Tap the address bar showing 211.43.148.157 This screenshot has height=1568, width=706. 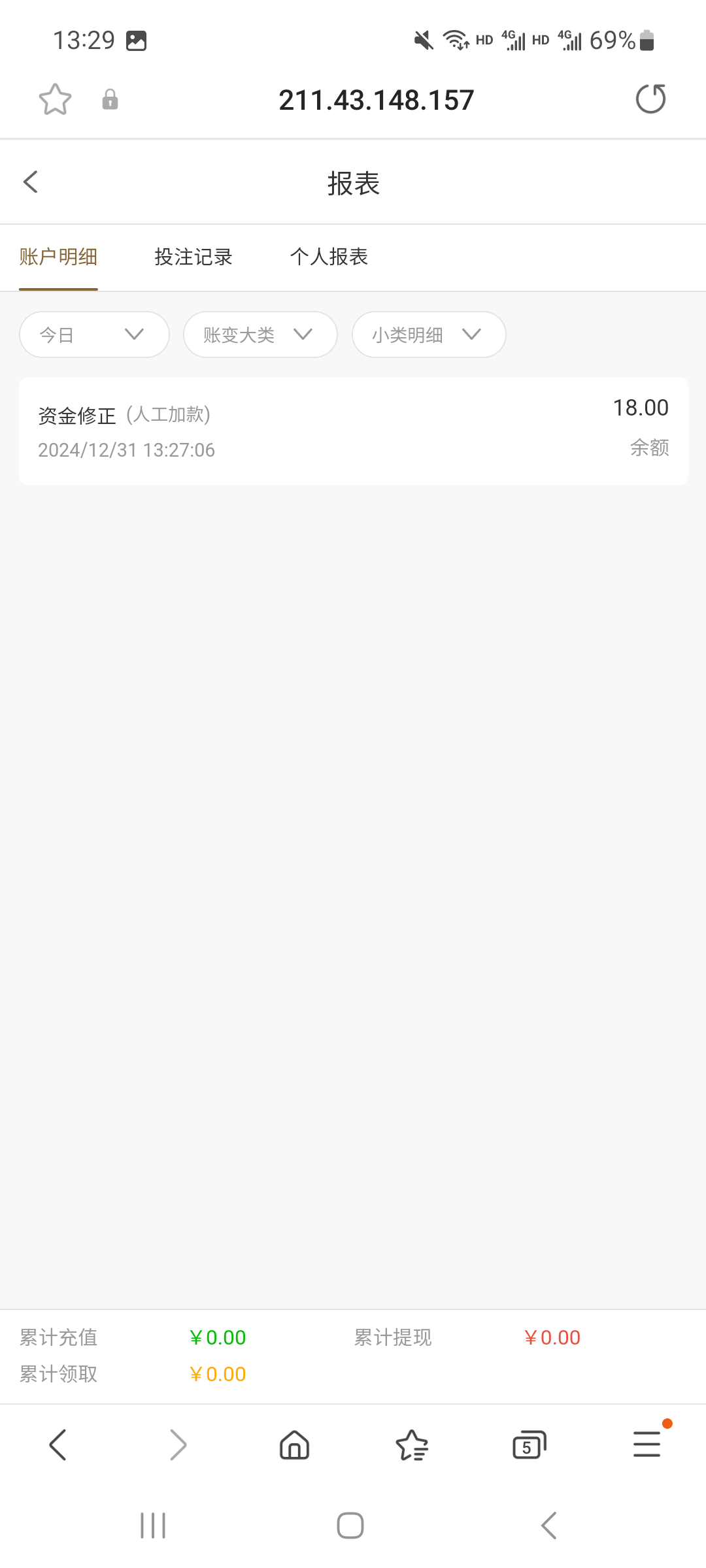[376, 100]
